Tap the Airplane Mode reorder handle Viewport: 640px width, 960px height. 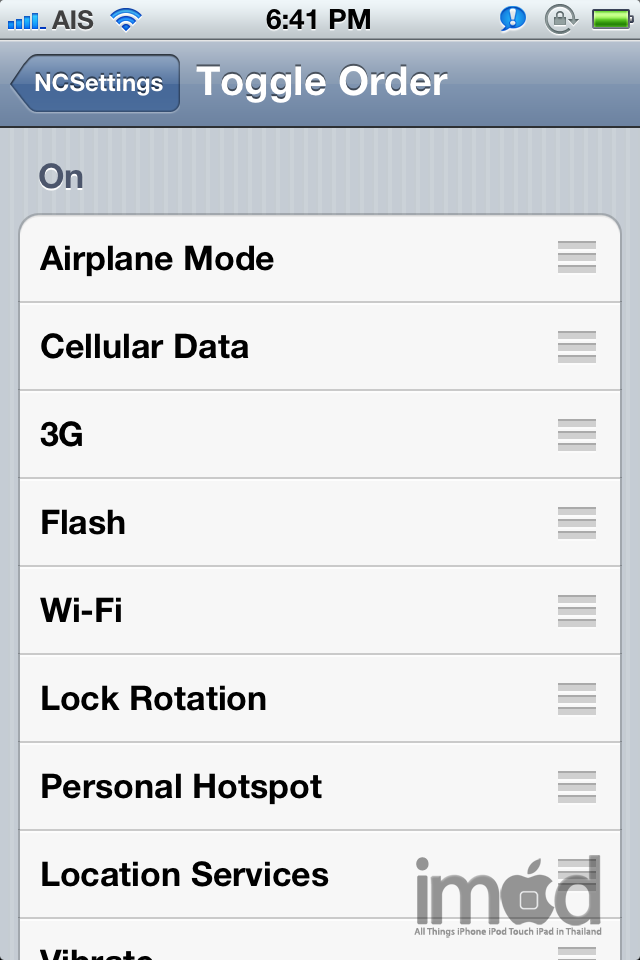point(577,258)
